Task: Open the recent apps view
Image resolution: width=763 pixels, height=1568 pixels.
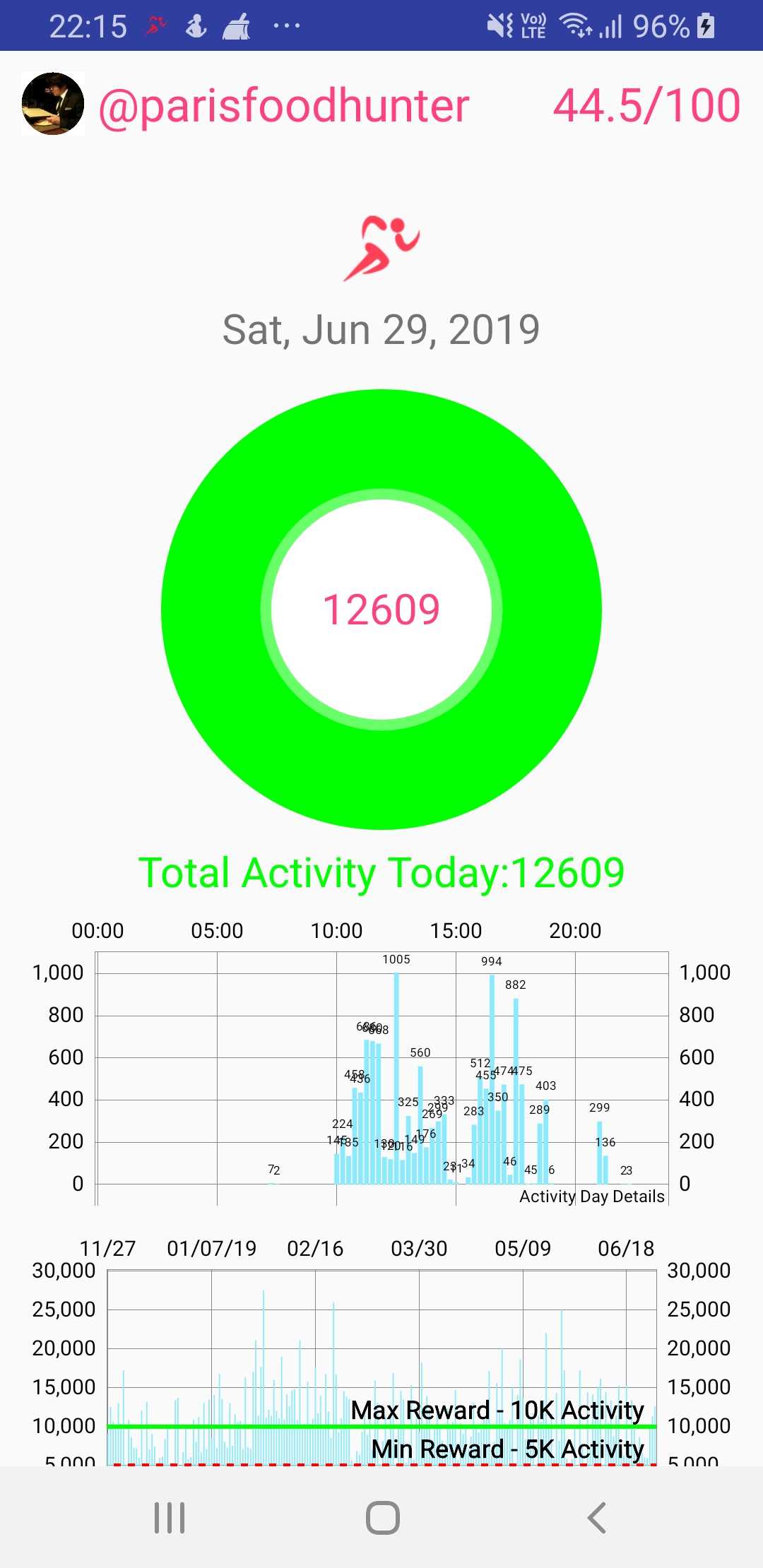Action: point(170,1517)
